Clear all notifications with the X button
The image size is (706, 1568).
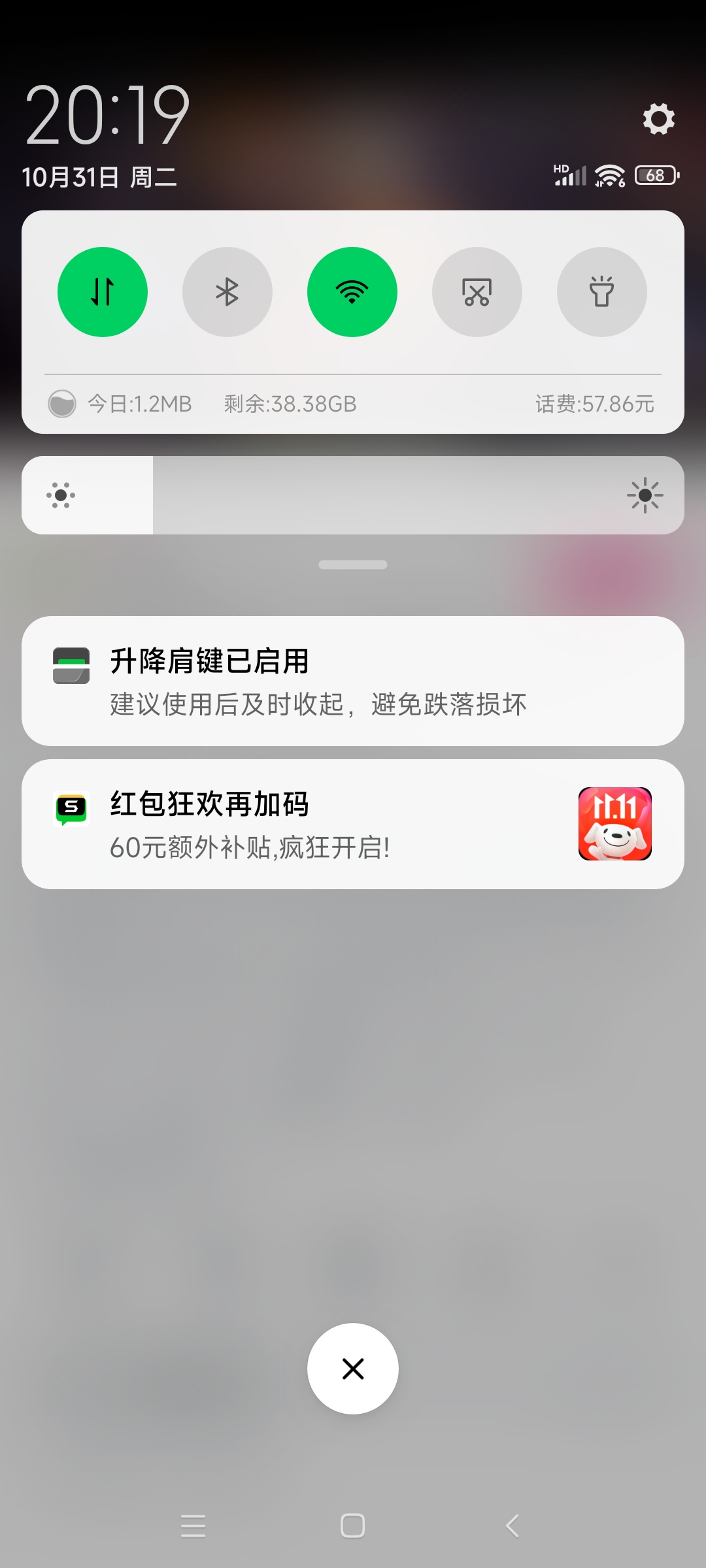pos(353,1369)
